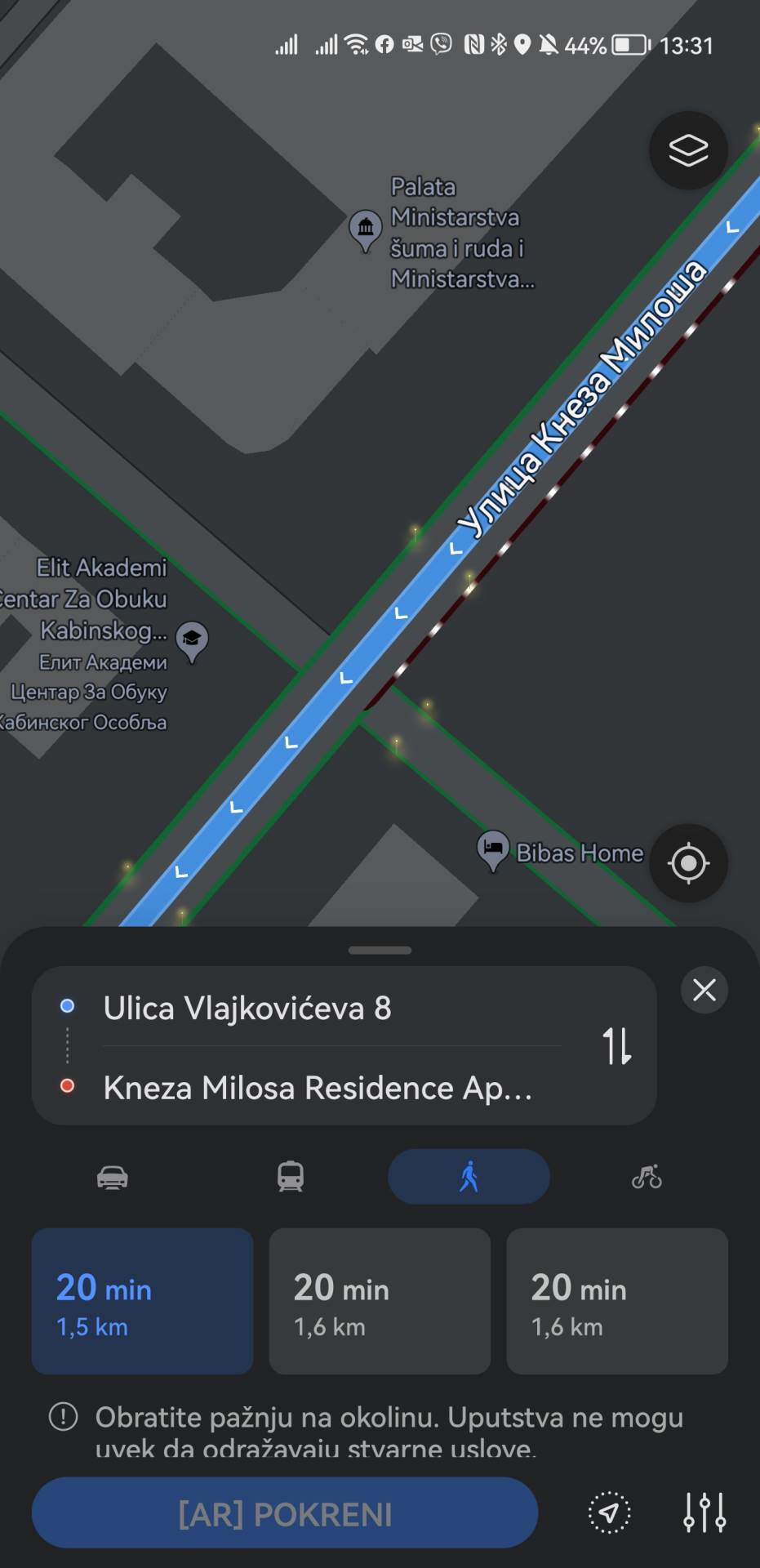Select the cycling transport mode
Image resolution: width=760 pixels, height=1568 pixels.
pos(645,1176)
